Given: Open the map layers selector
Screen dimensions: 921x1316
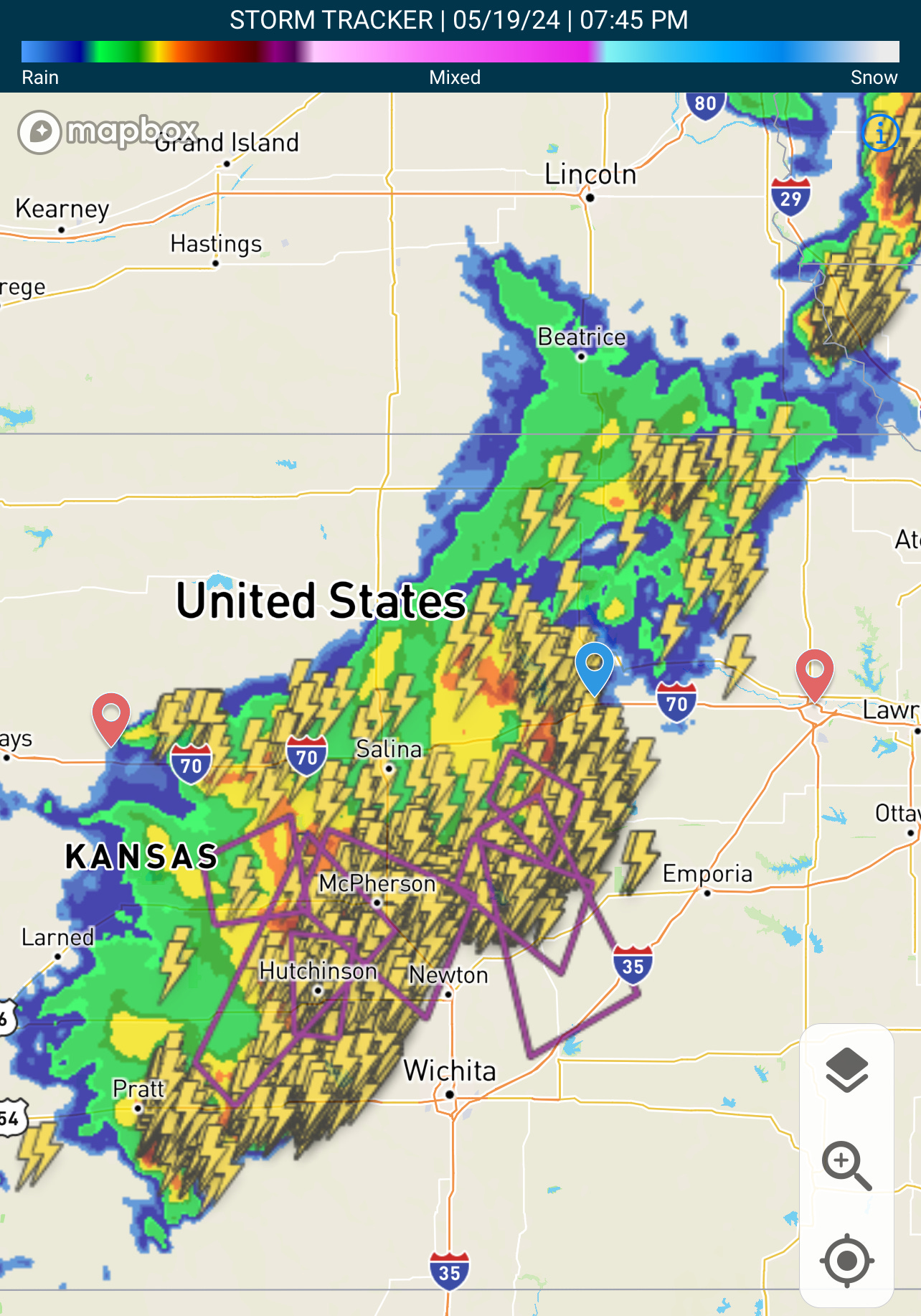Looking at the screenshot, I should tap(847, 1069).
